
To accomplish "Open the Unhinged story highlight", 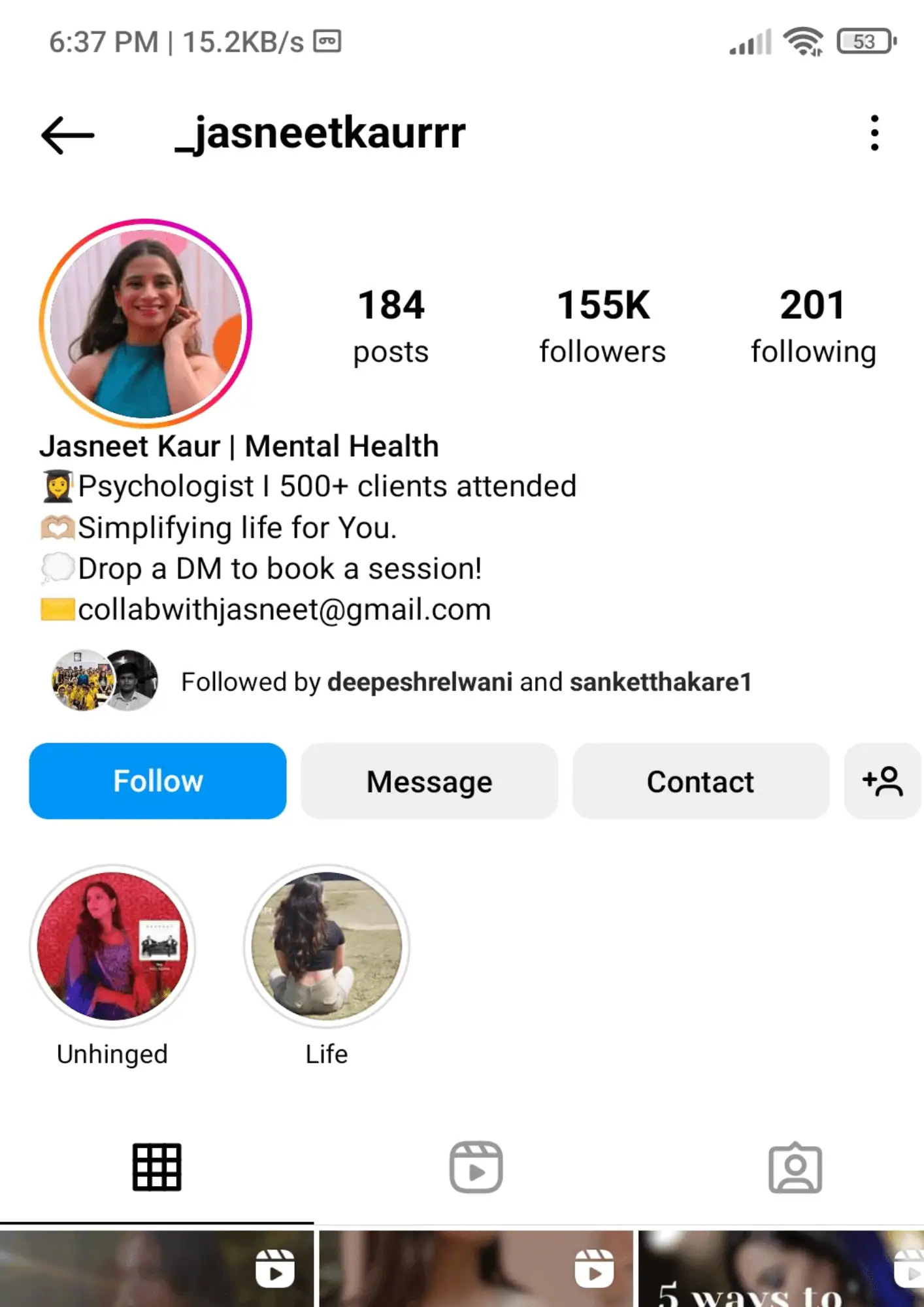I will (x=112, y=946).
